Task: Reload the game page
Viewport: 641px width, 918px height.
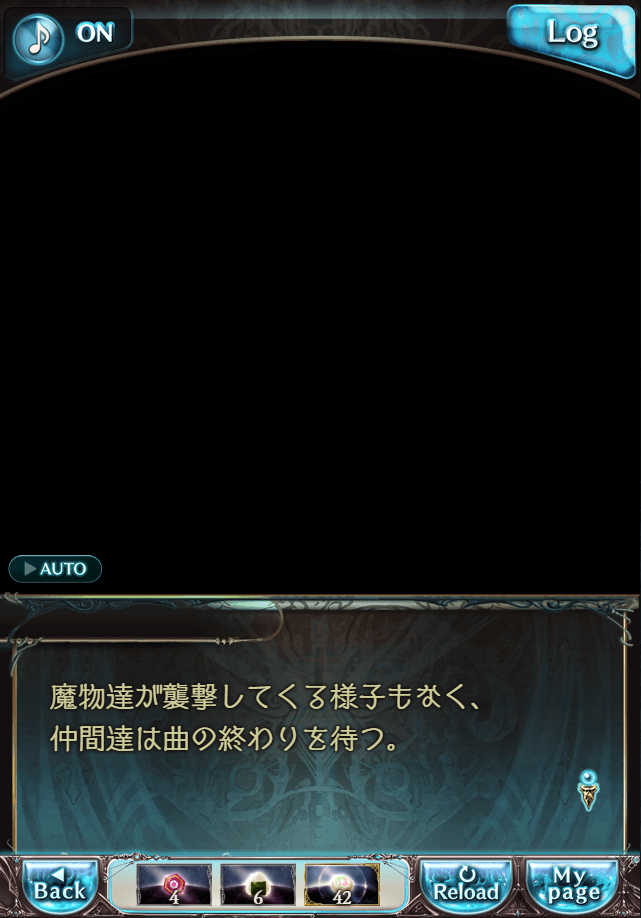Action: [466, 885]
